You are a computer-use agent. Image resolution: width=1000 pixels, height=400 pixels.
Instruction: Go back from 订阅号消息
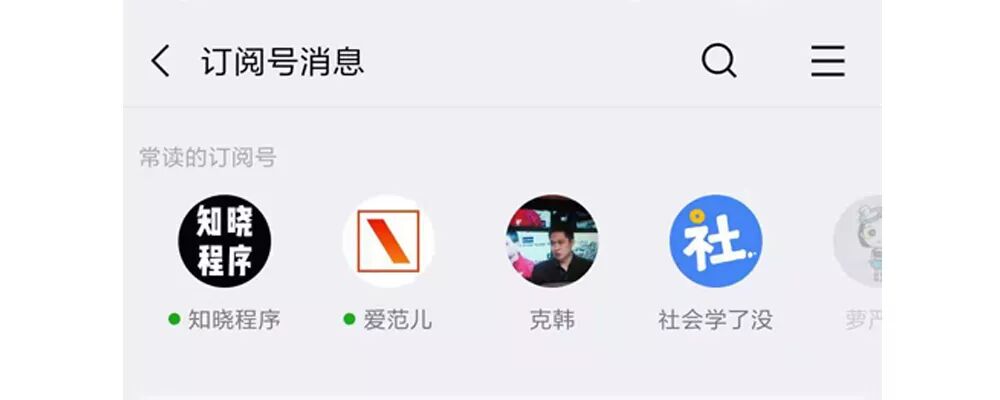click(160, 62)
